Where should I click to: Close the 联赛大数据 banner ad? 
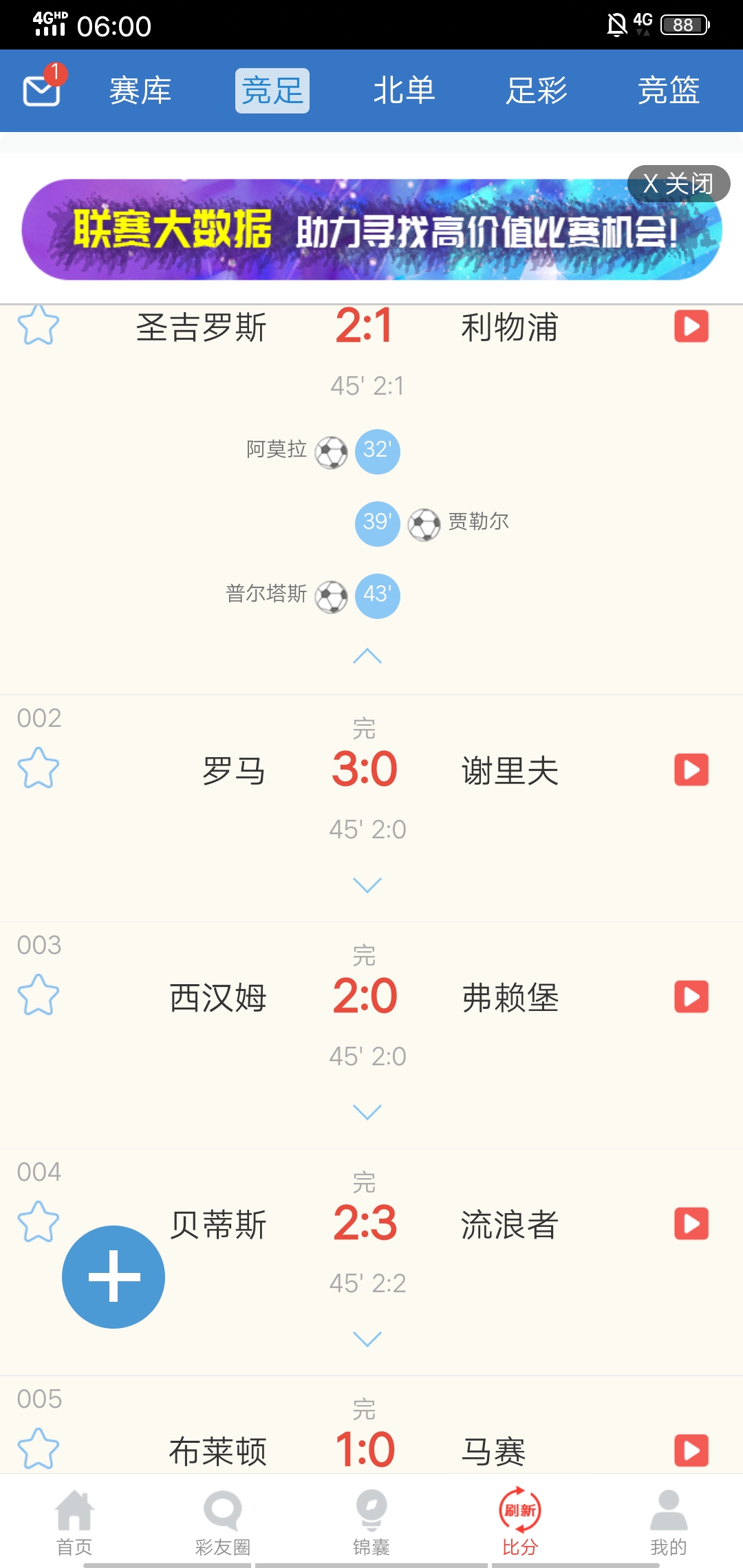678,184
